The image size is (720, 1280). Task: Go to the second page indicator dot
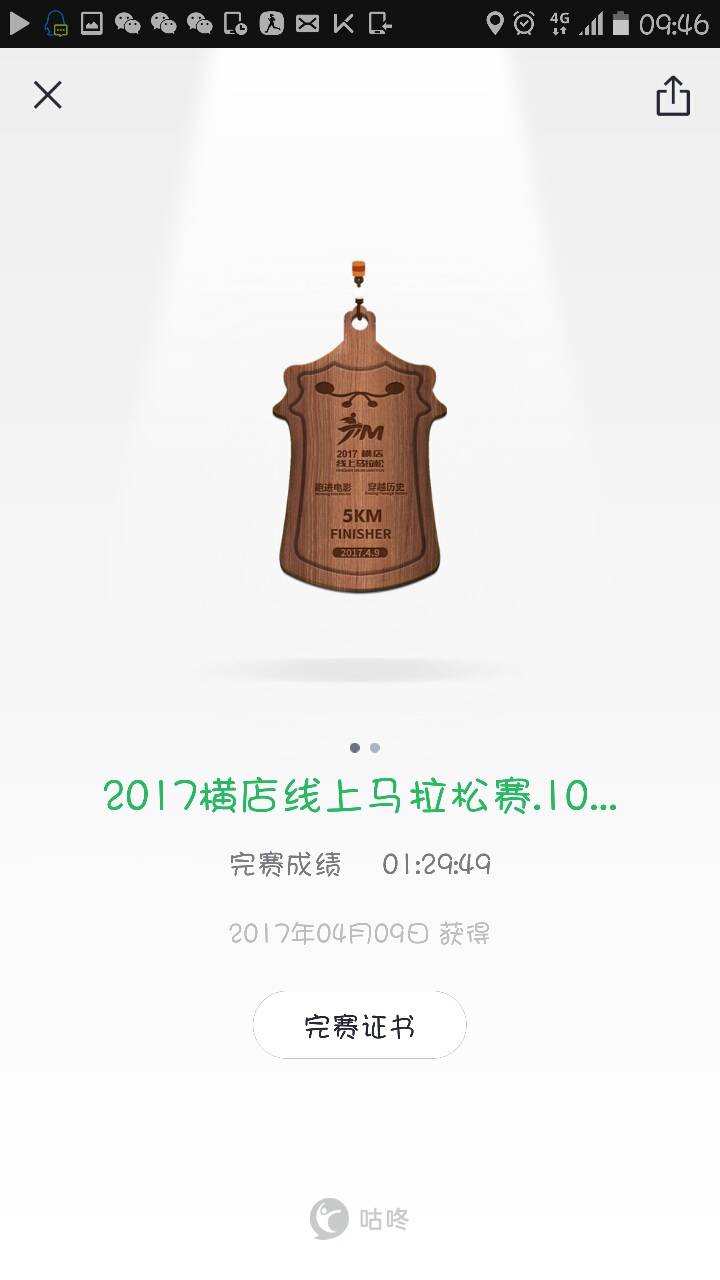pyautogui.click(x=375, y=747)
